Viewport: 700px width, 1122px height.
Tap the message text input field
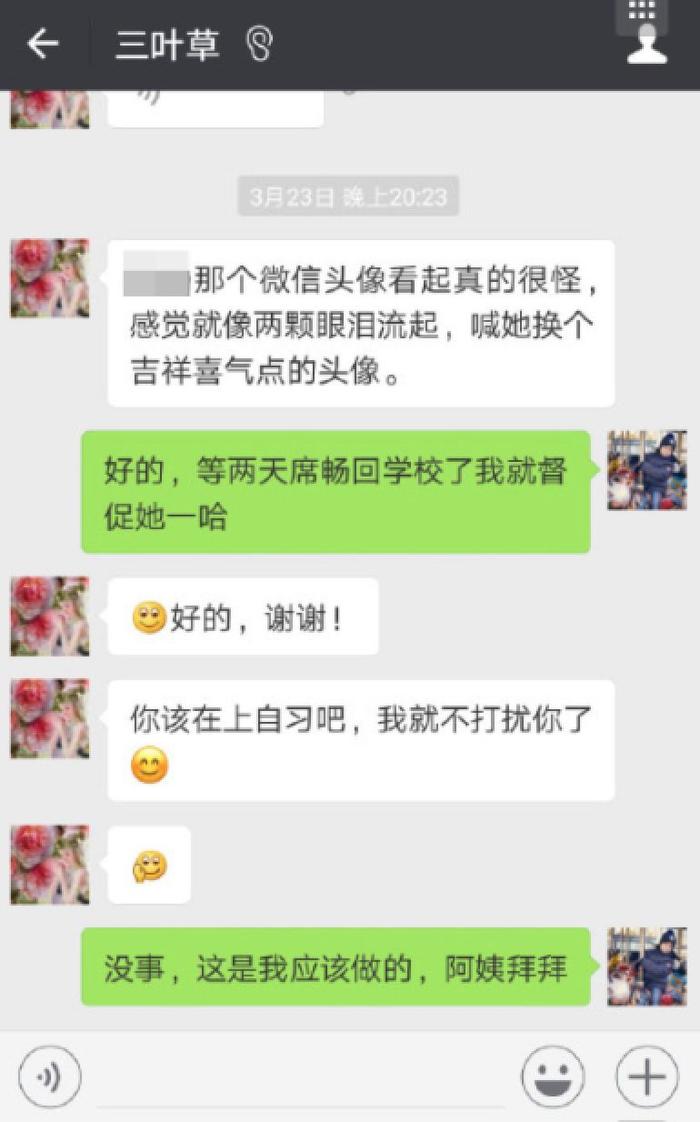(300, 1077)
